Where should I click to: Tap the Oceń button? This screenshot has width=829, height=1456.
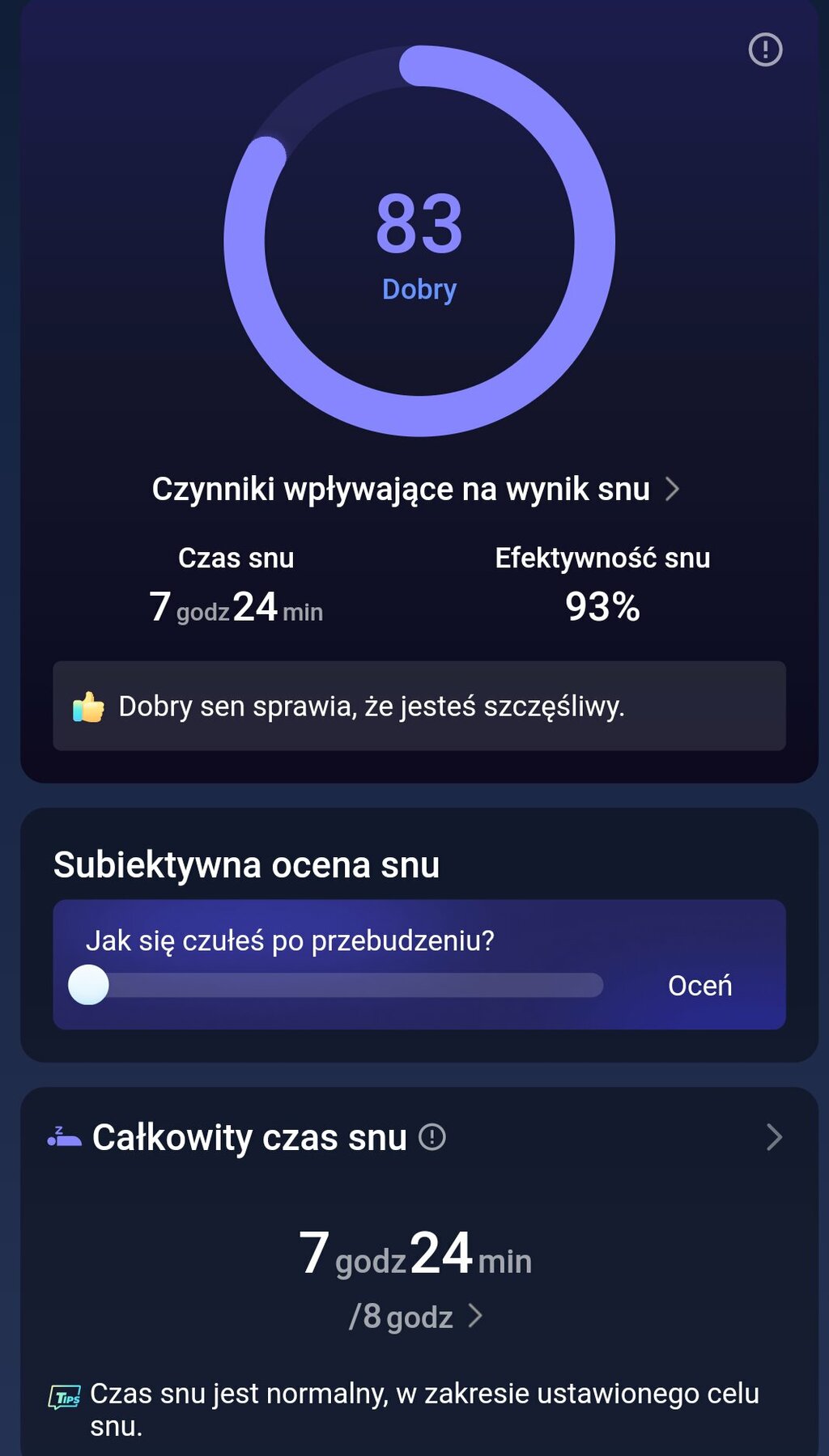coord(699,985)
